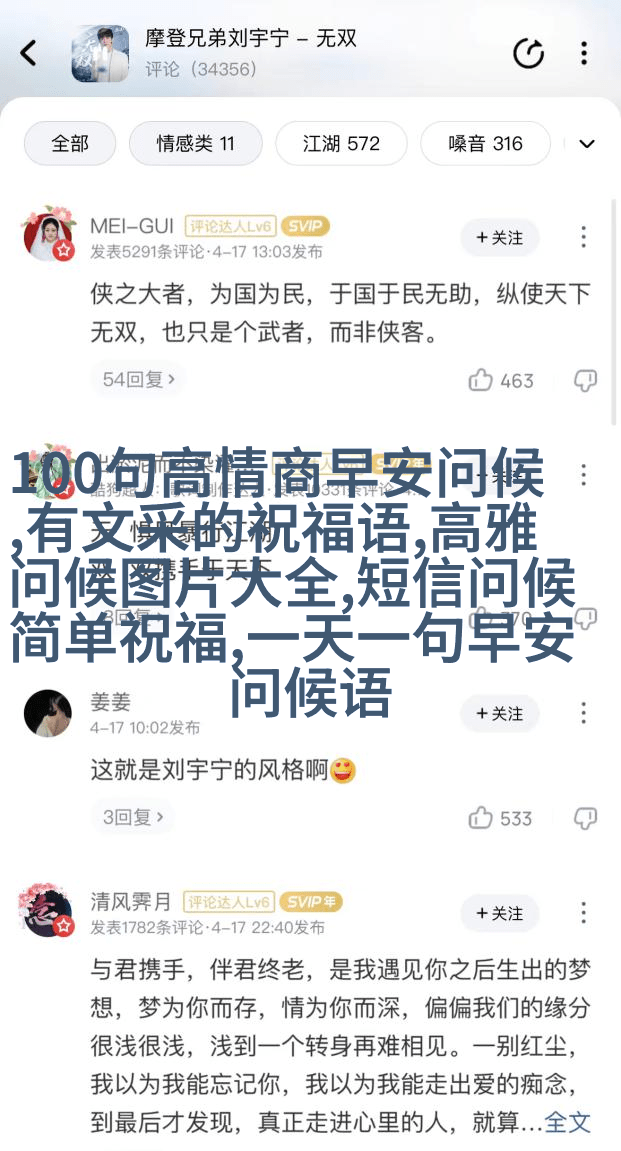The width and height of the screenshot is (621, 1151).
Task: Open more options on MEI-GUI's comment
Action: click(x=584, y=237)
